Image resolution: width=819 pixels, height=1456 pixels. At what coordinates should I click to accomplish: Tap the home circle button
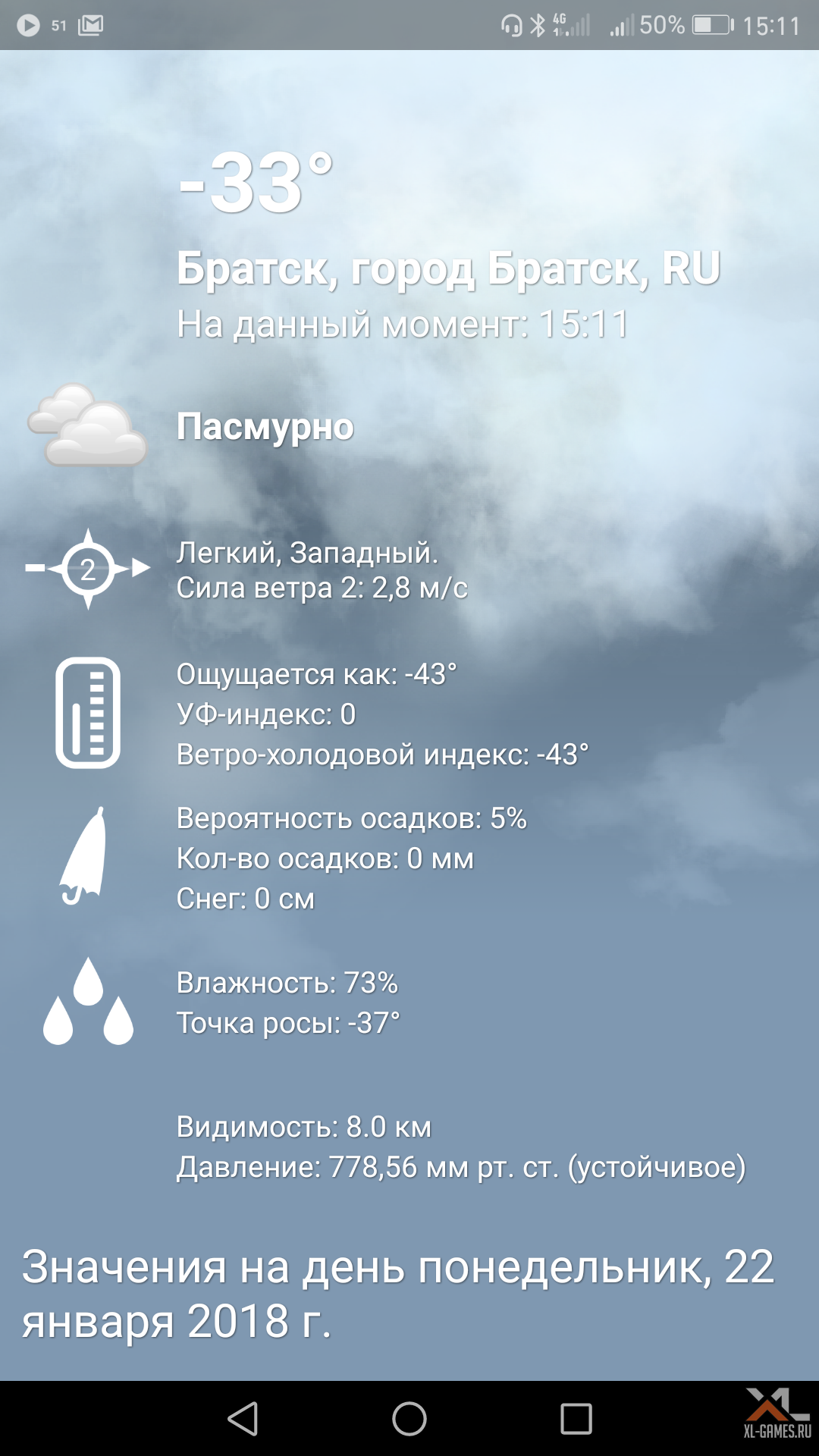point(409,1419)
